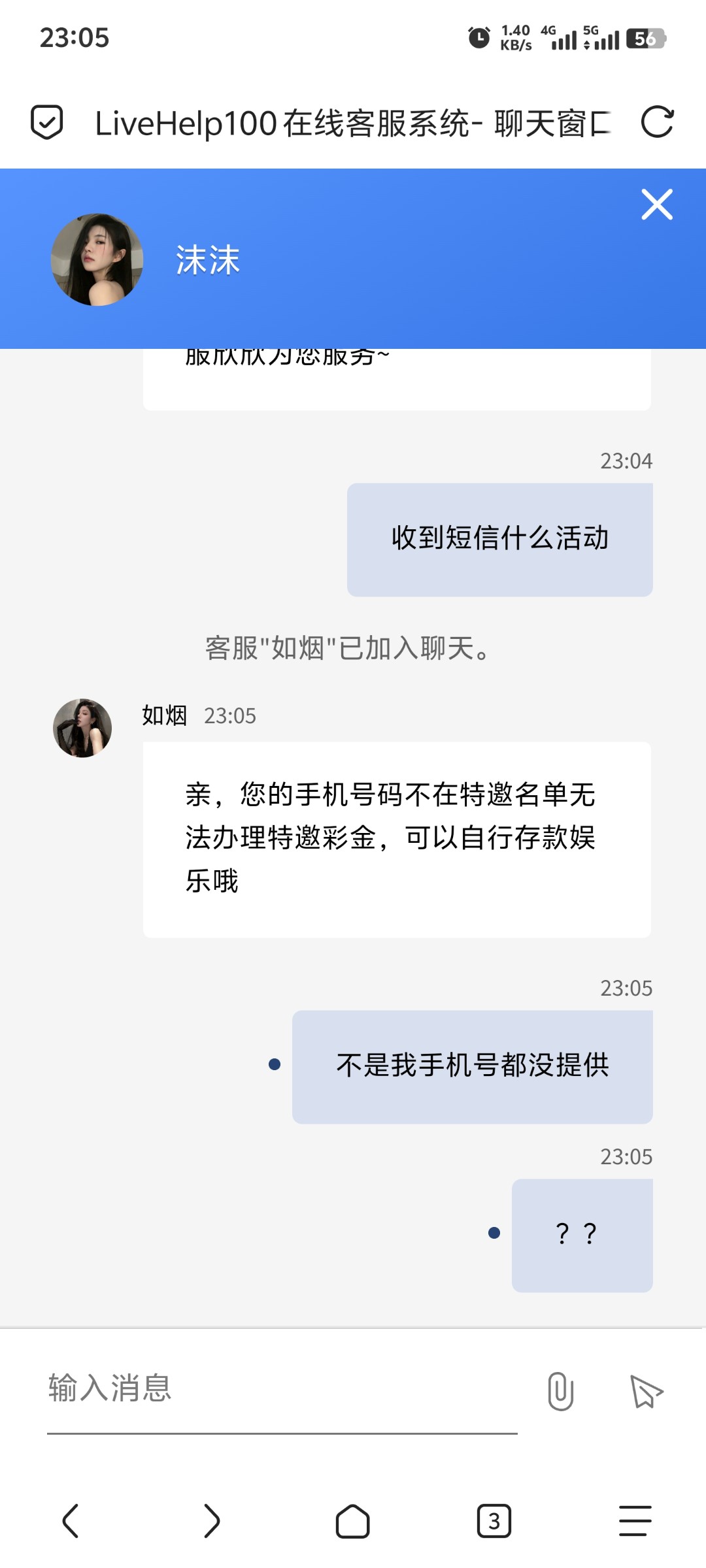
Task: Attach a file with the paperclip icon
Action: [560, 1390]
